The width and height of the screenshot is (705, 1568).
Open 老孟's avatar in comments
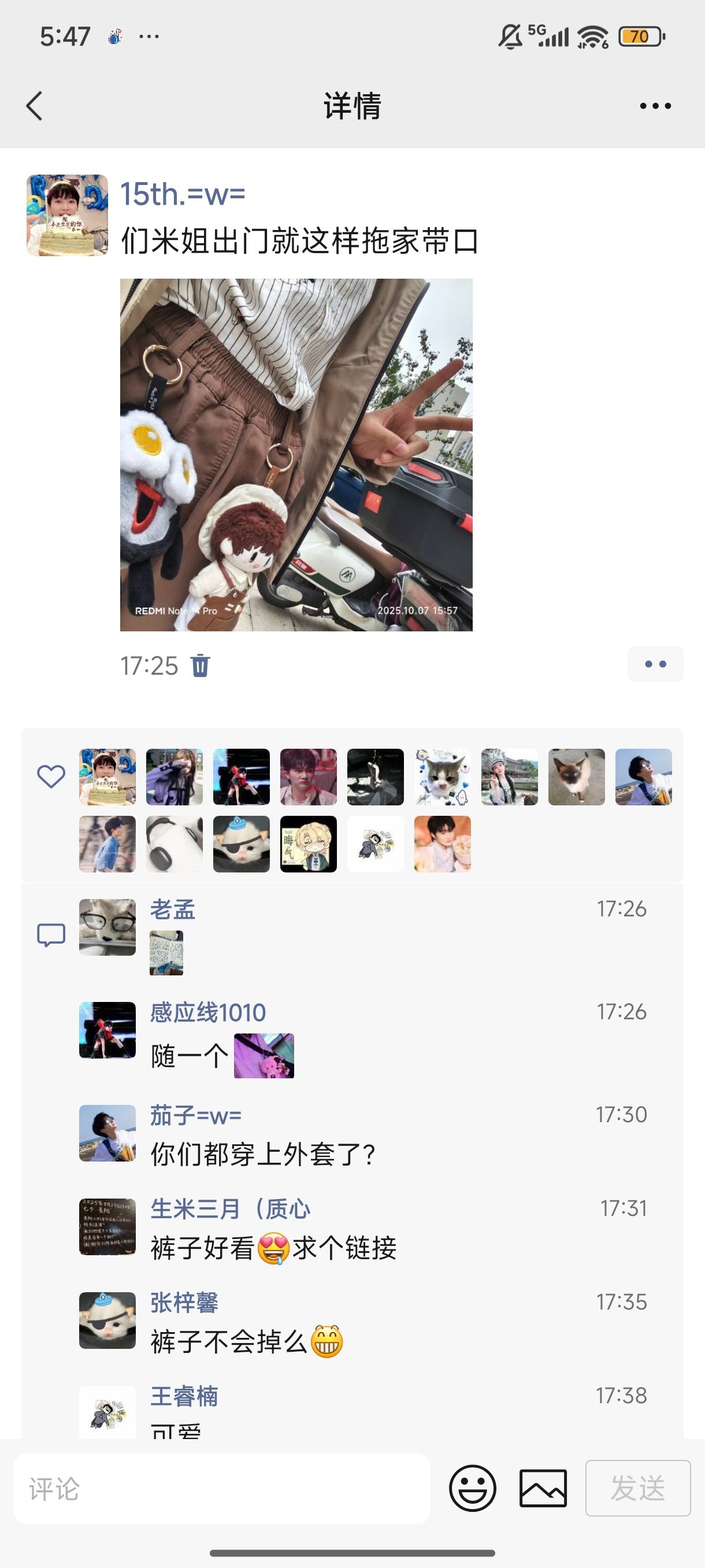pos(107,927)
